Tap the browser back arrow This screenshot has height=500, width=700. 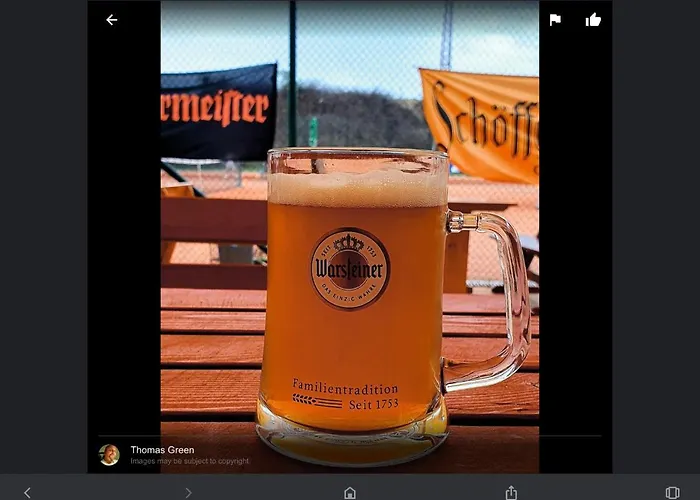tap(27, 492)
